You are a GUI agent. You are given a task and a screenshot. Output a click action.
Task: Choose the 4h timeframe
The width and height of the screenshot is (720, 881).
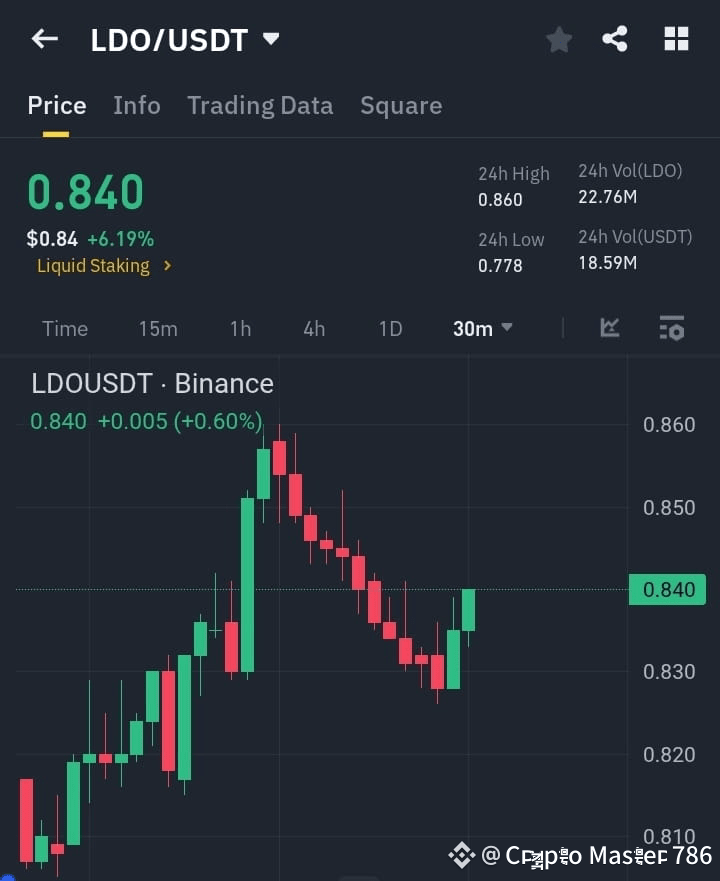pos(313,328)
